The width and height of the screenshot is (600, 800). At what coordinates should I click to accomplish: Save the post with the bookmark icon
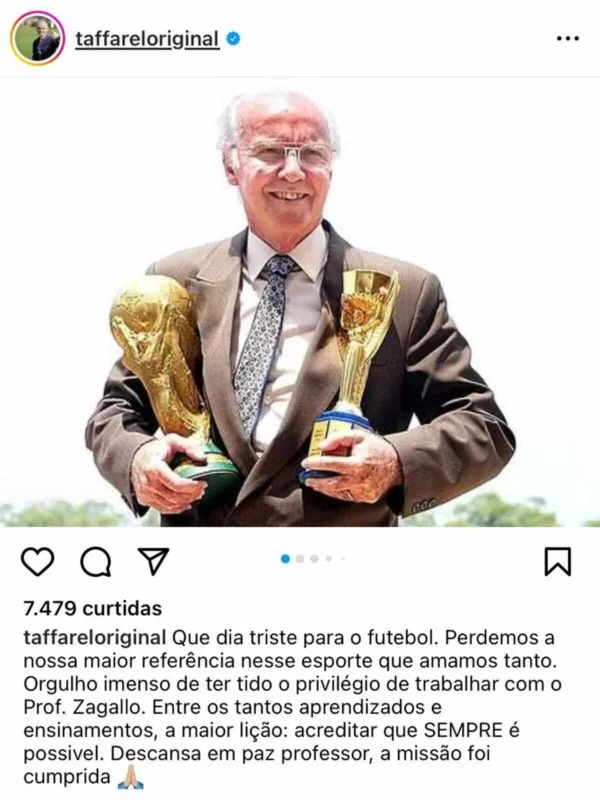[x=557, y=562]
